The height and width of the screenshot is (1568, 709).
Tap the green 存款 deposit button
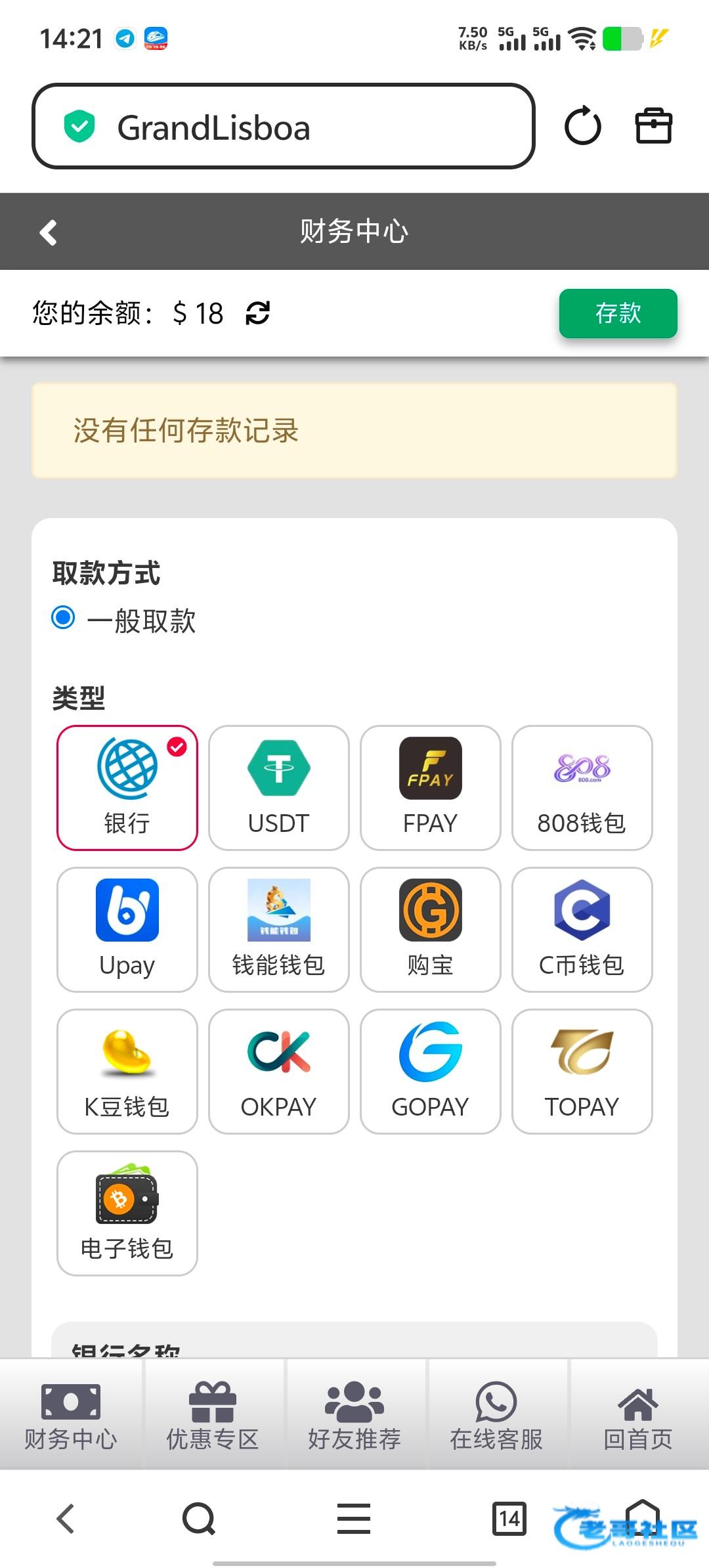(x=617, y=313)
